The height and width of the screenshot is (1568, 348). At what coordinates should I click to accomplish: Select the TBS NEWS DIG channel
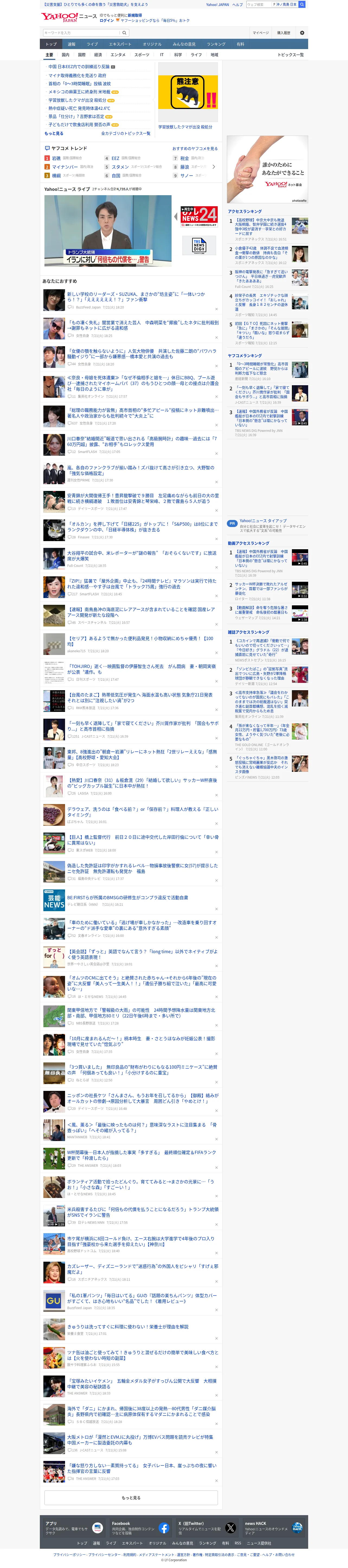[199, 245]
